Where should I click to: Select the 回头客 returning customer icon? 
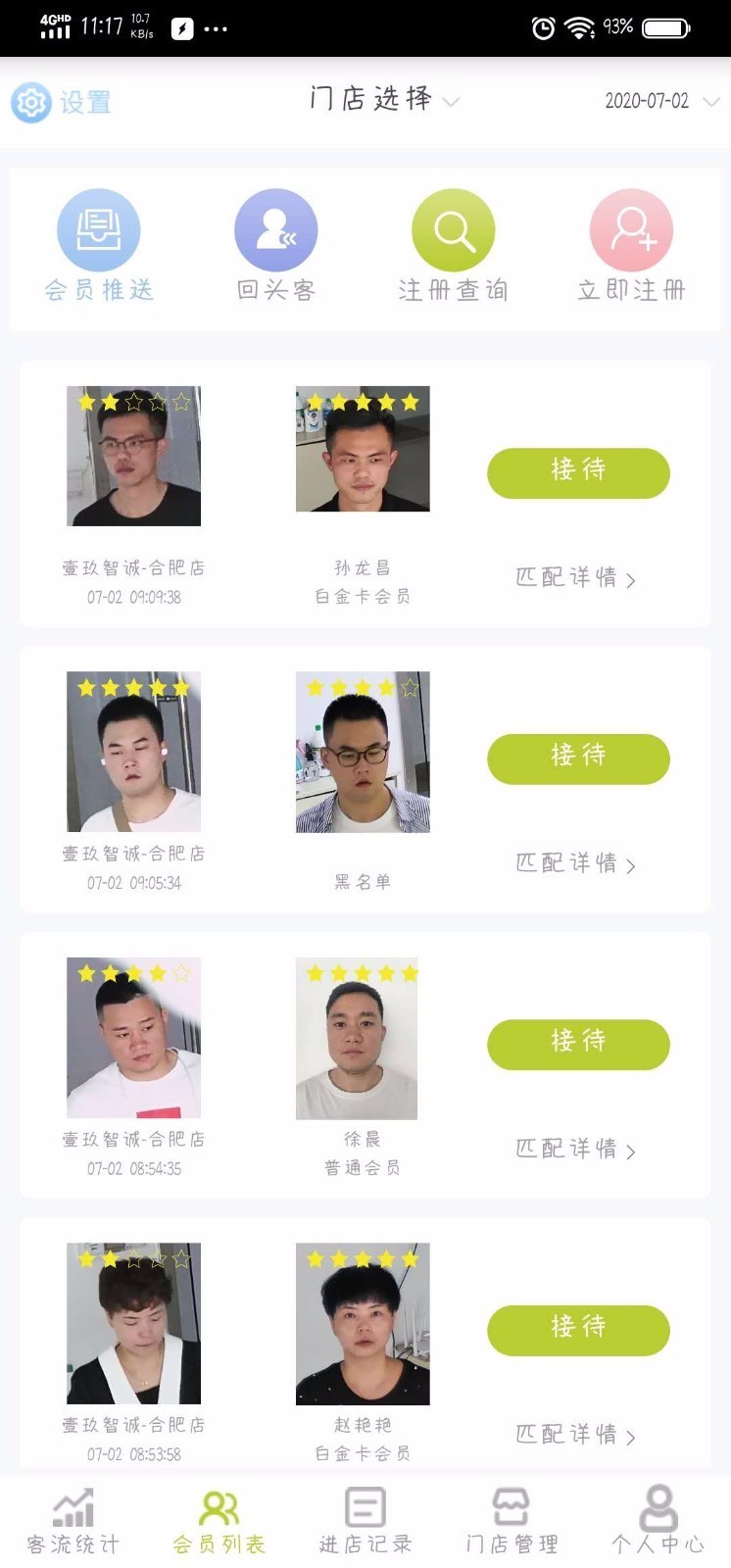(276, 241)
